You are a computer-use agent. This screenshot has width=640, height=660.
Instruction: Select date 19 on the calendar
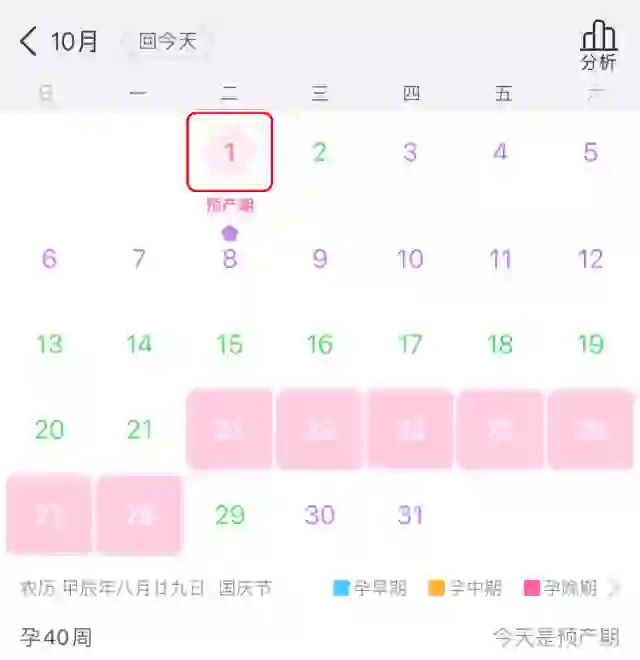tap(591, 344)
